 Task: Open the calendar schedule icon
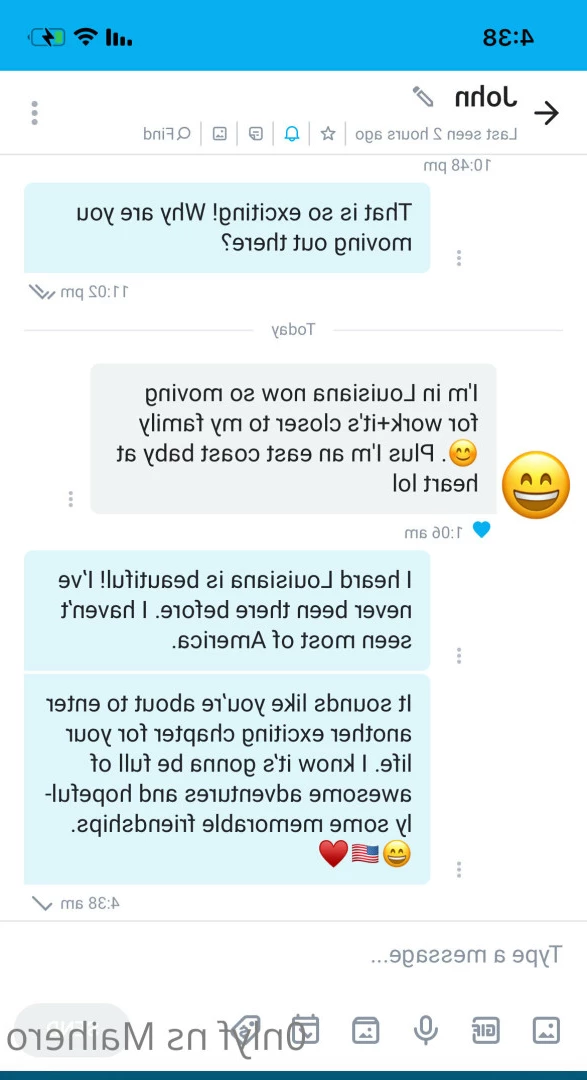(305, 1030)
